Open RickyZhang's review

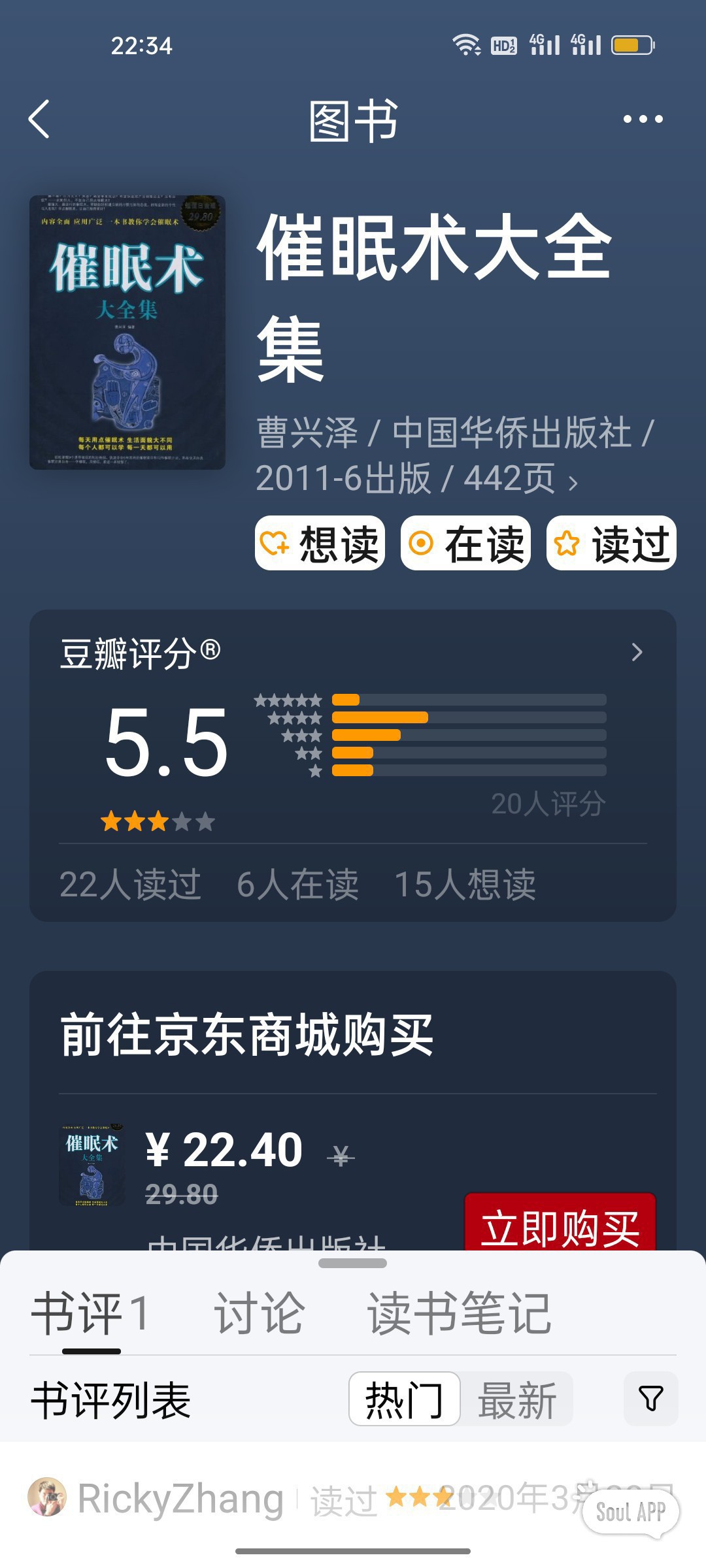click(181, 1498)
